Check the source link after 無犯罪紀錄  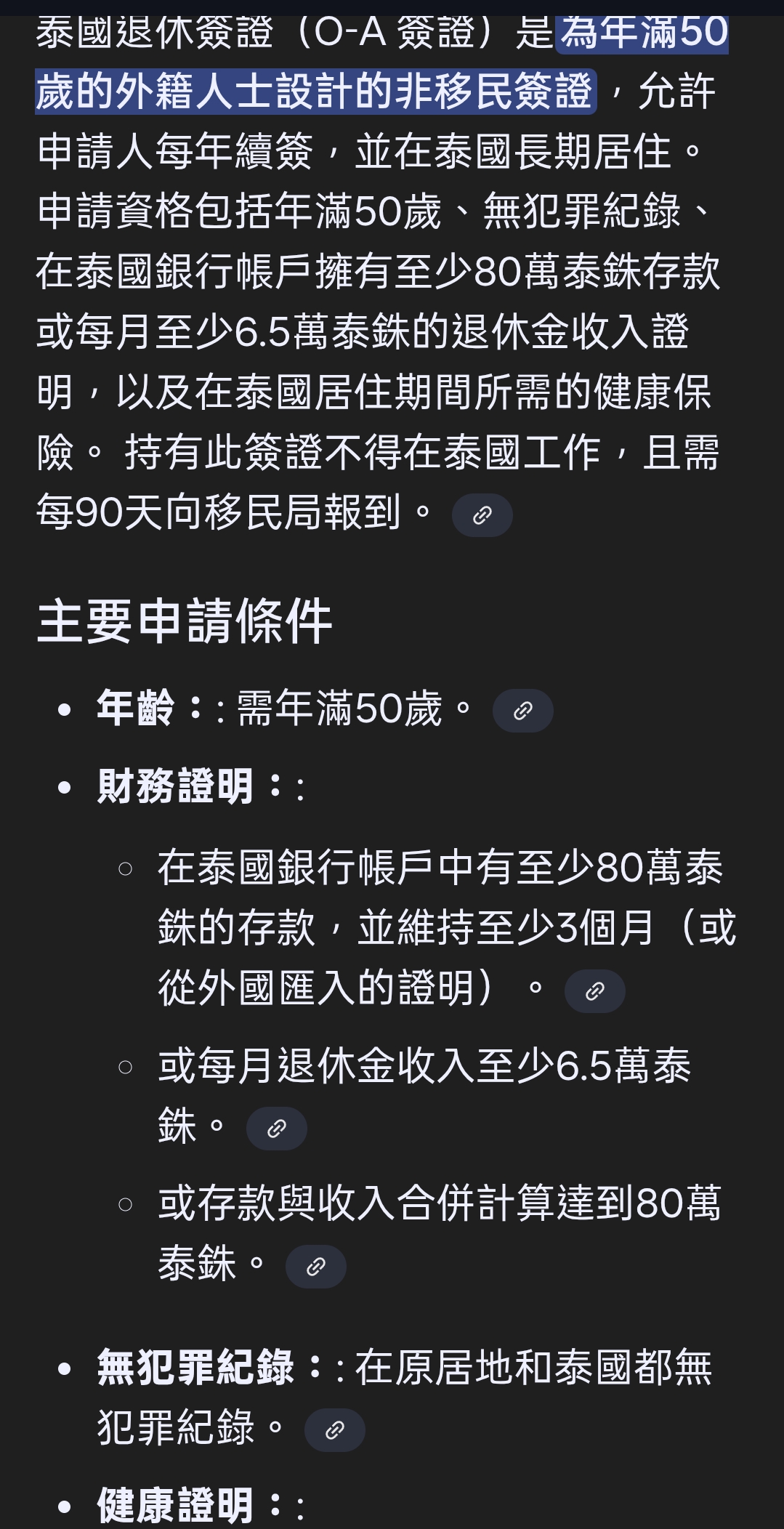(x=334, y=1430)
